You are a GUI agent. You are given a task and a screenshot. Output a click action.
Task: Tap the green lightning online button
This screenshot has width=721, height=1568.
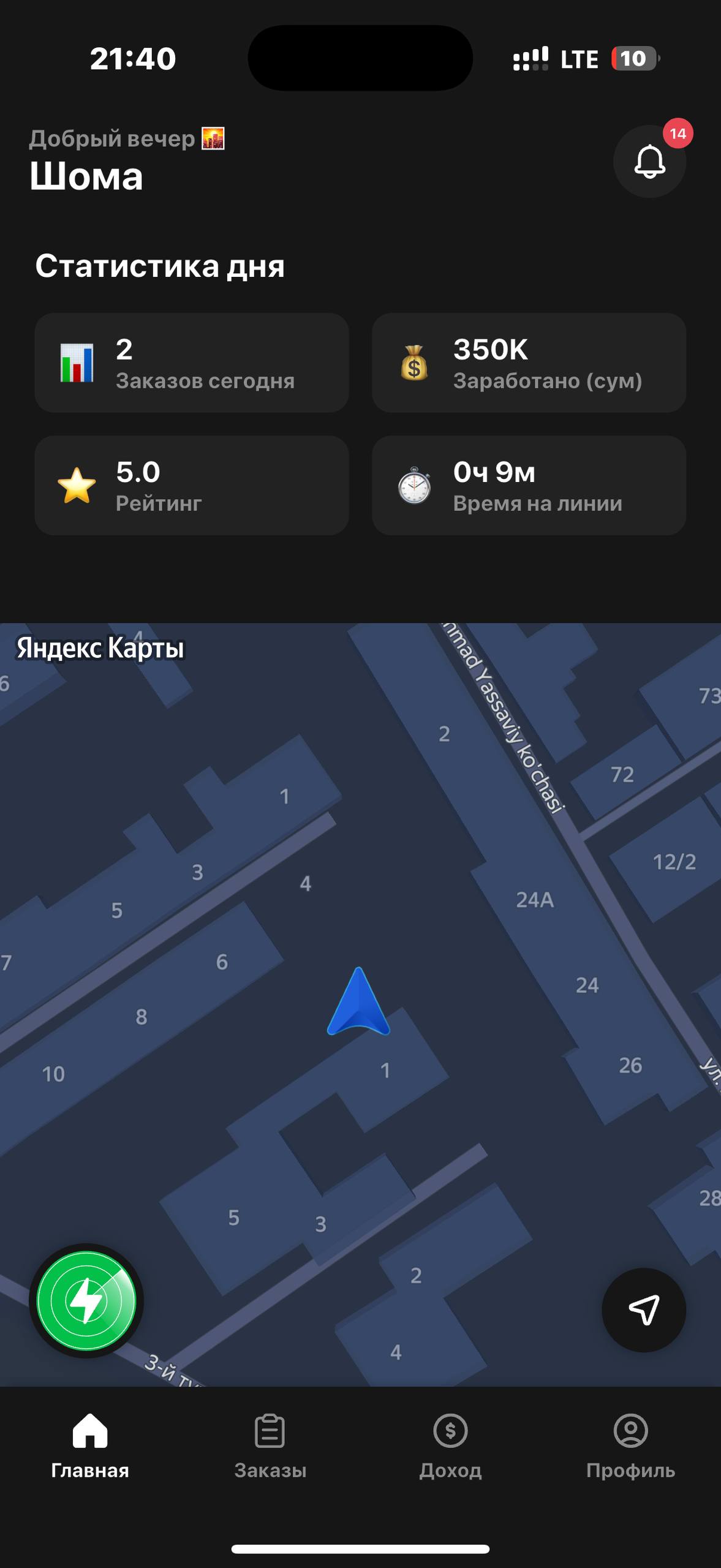(x=86, y=1300)
